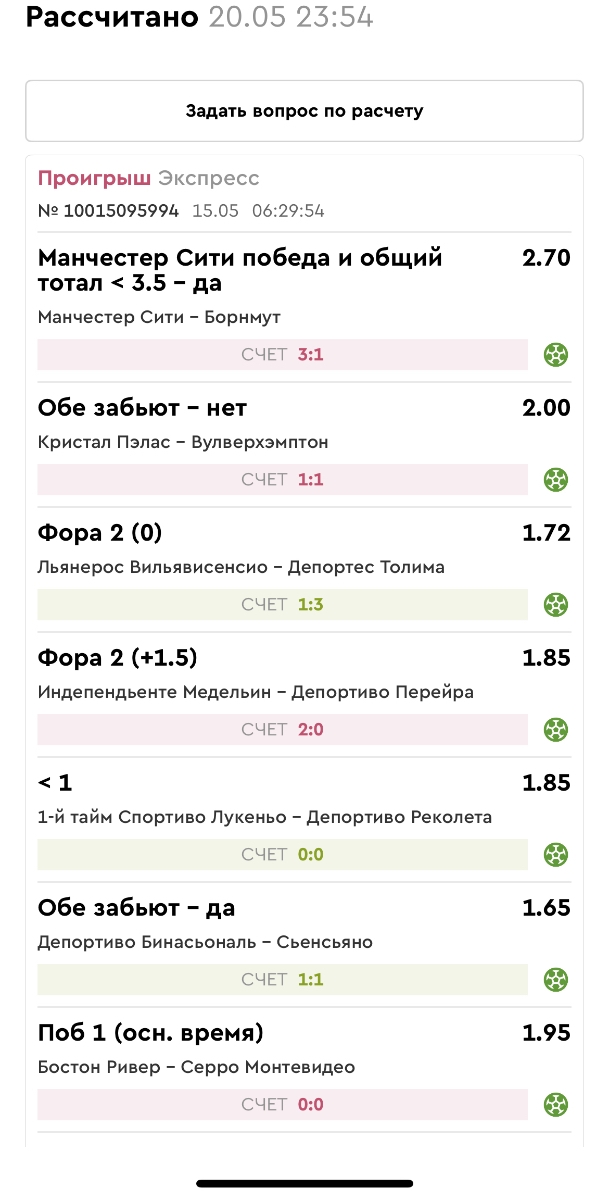
Task: Open Кристал Пэлас – Вулверхэмптон match row
Action: (x=183, y=442)
